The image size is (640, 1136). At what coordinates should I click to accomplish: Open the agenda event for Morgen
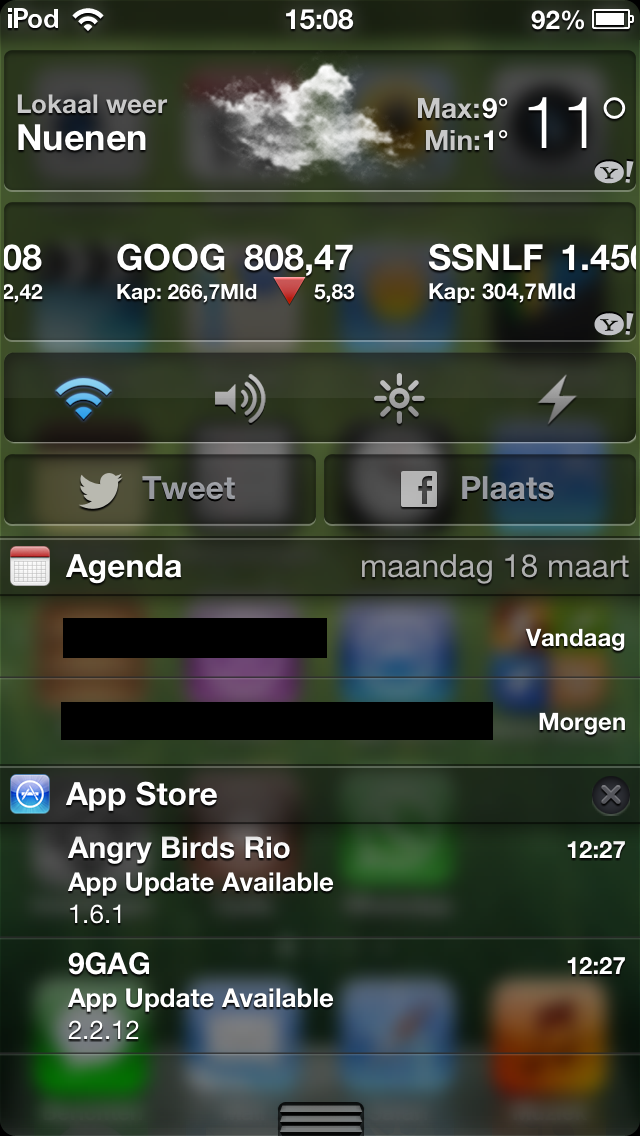(x=320, y=722)
